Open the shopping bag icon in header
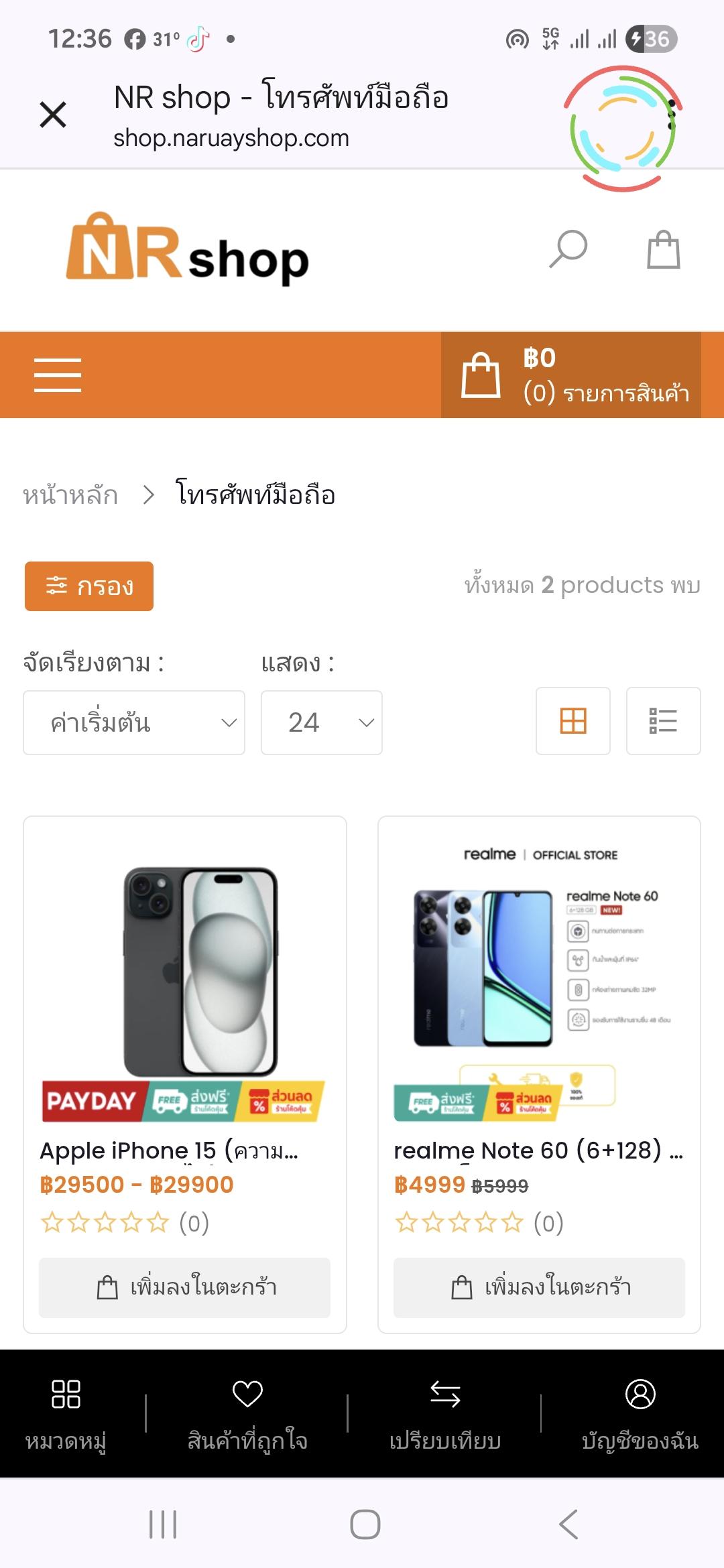The image size is (724, 1568). coord(663,250)
